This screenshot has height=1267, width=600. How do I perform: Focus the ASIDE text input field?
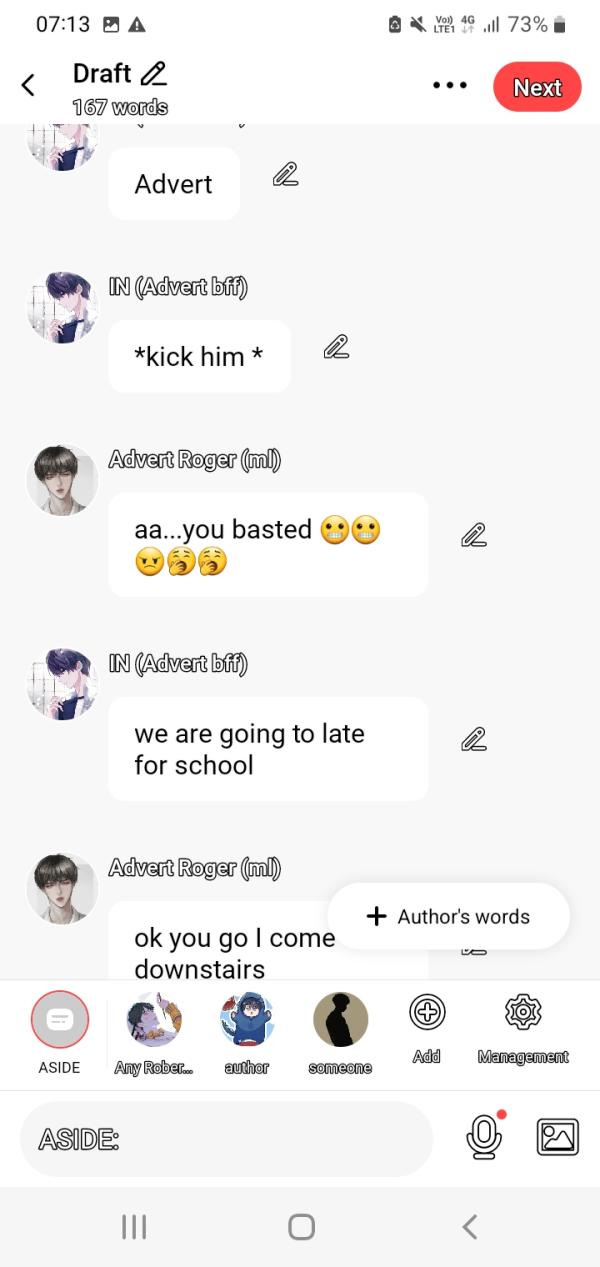pyautogui.click(x=227, y=1139)
